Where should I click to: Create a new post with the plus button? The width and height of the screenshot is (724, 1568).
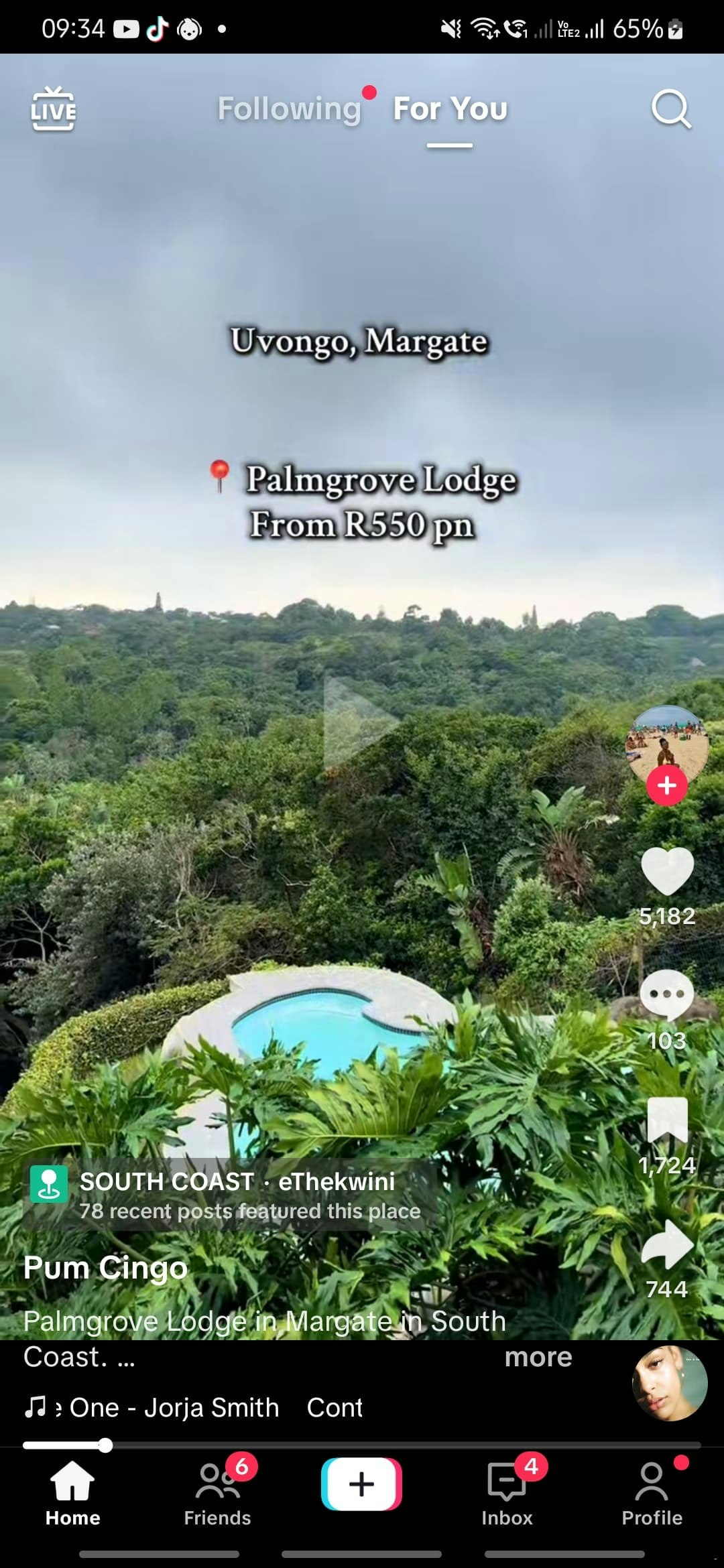pos(361,1484)
